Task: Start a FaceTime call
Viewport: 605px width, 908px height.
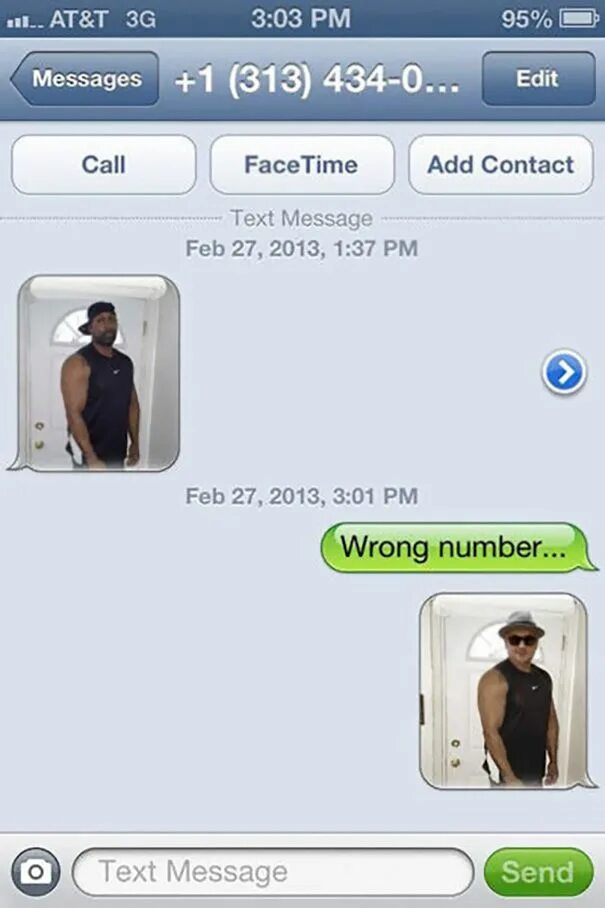Action: [x=301, y=165]
